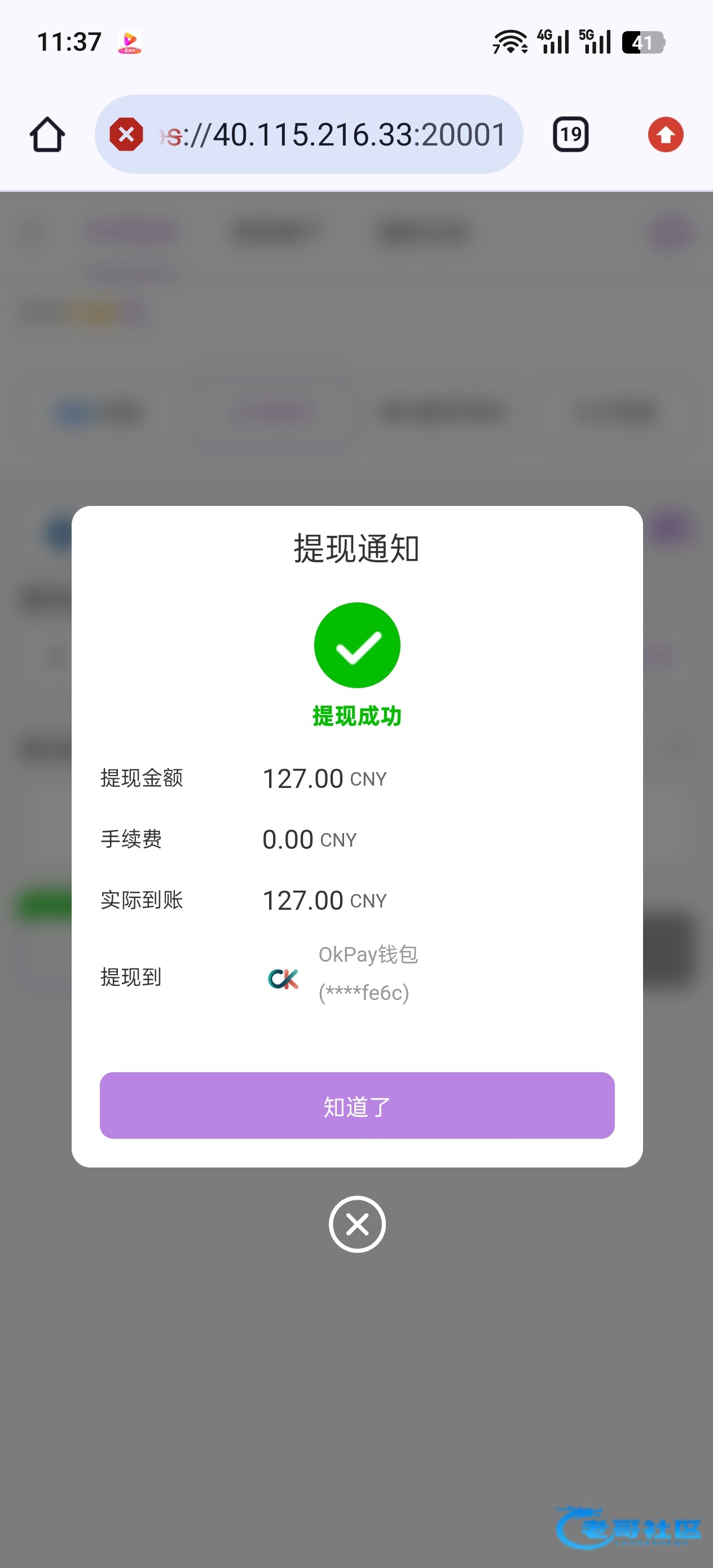The width and height of the screenshot is (713, 1568).
Task: Open the tab switcher showing 19 tabs
Action: [570, 134]
